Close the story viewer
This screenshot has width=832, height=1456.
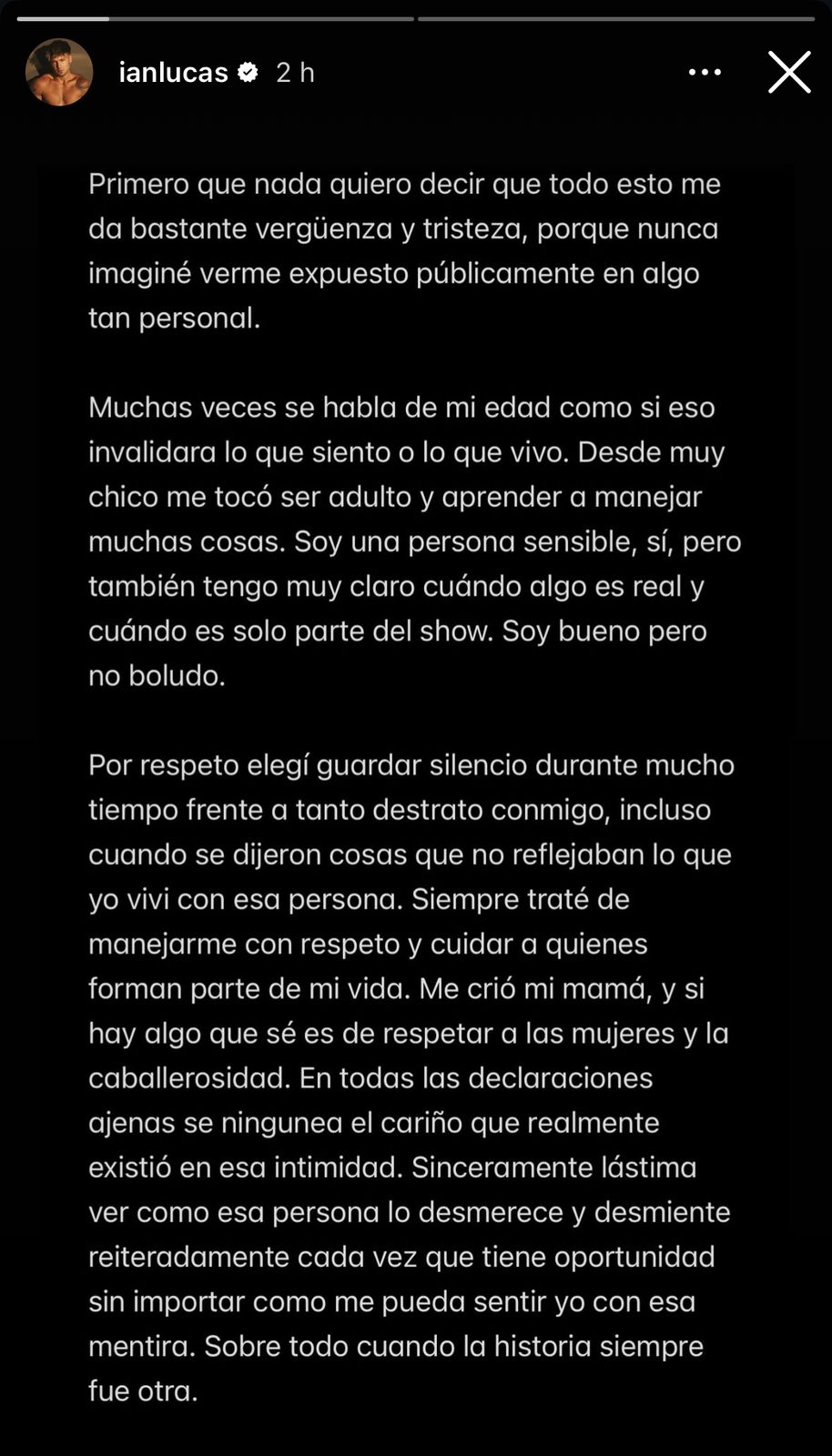pyautogui.click(x=788, y=73)
